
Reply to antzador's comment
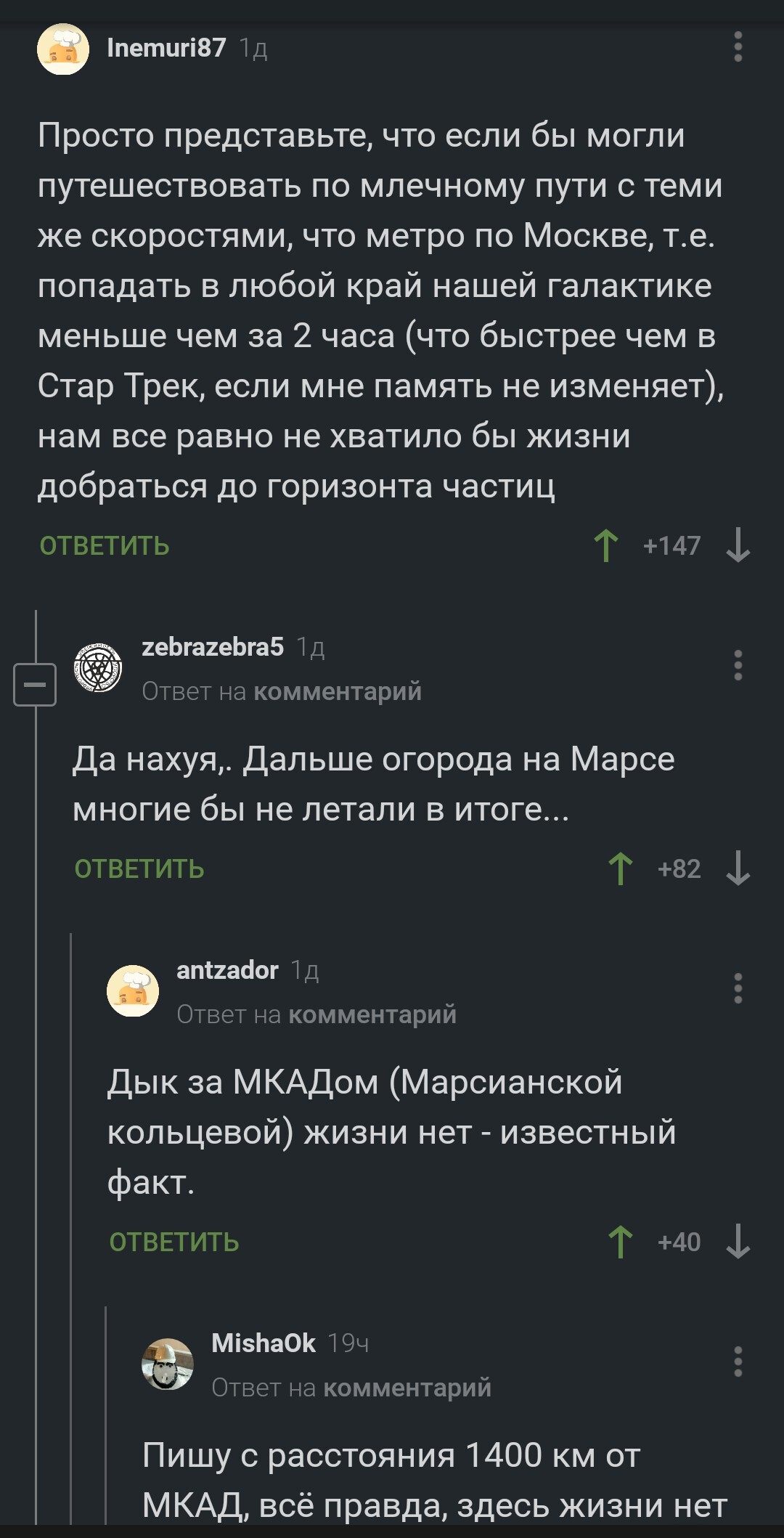click(x=174, y=1242)
